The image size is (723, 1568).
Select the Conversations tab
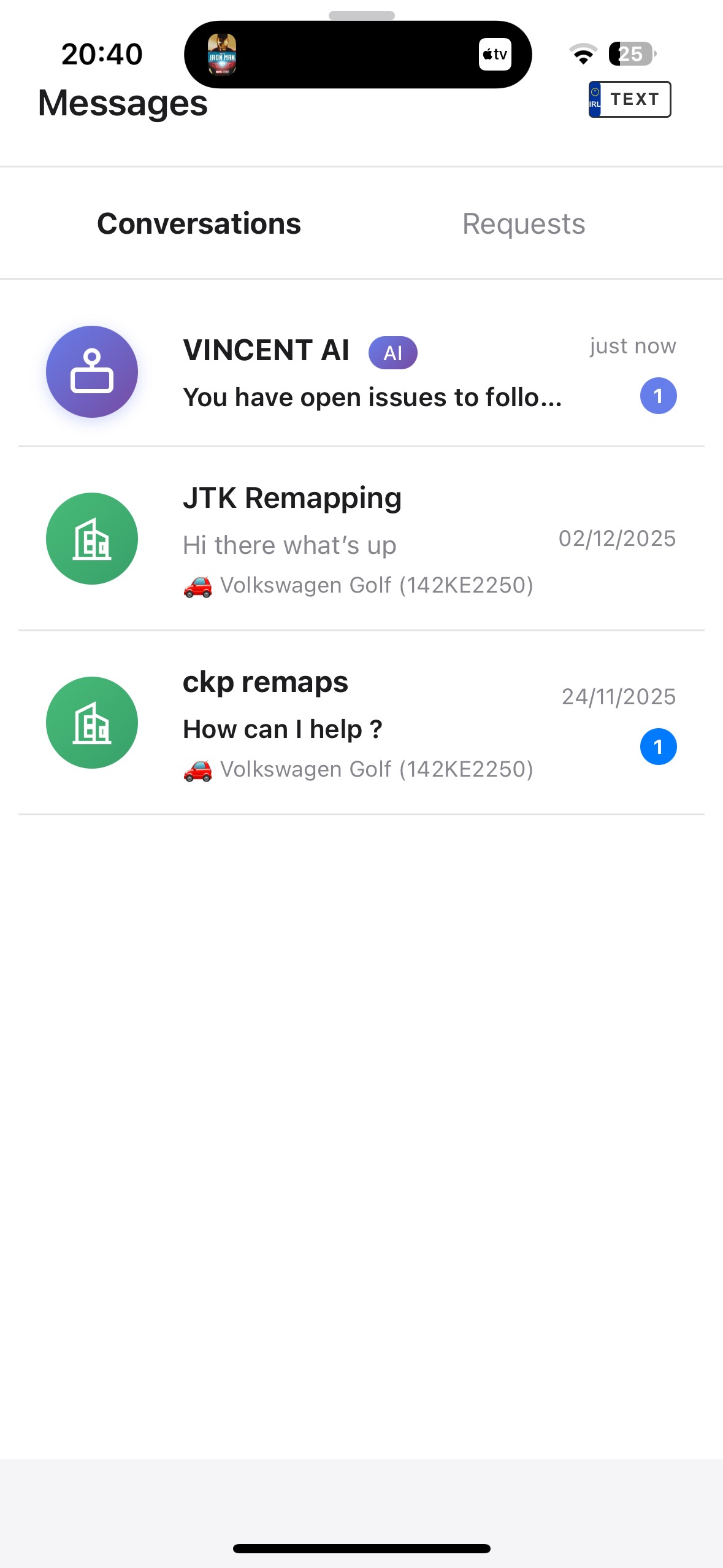pyautogui.click(x=199, y=223)
